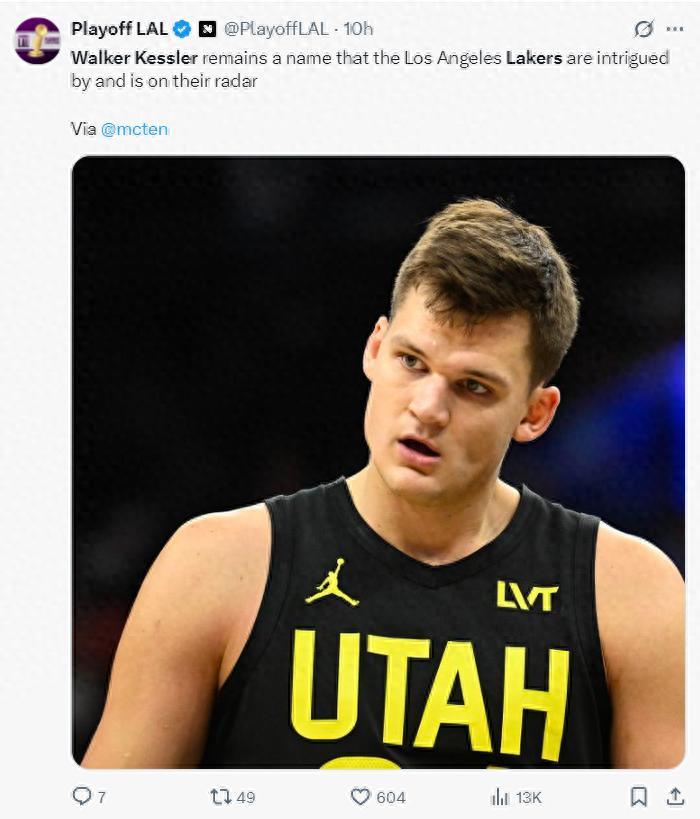
Task: Open the @mcten mention
Action: (x=135, y=129)
